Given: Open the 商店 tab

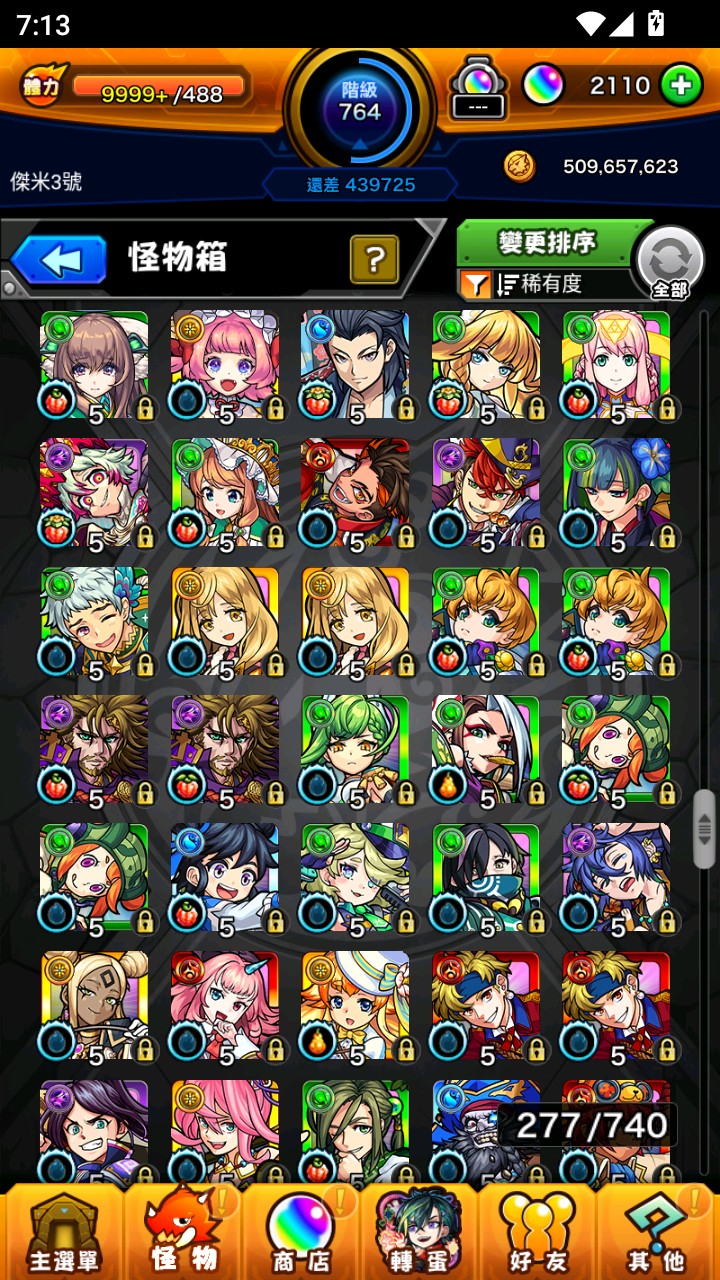Looking at the screenshot, I should pos(301,1232).
